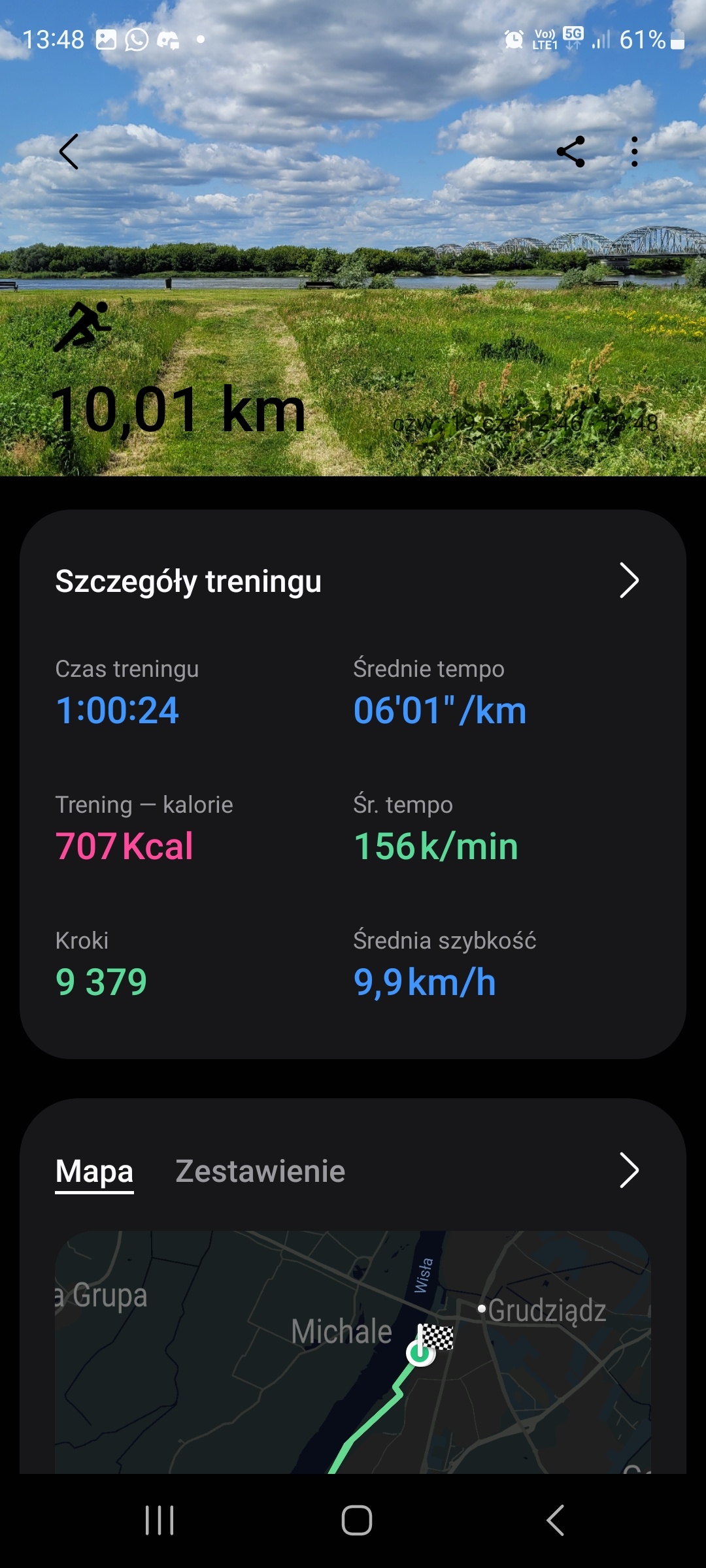Viewport: 706px width, 1568px height.
Task: Select the Mapa tab
Action: pyautogui.click(x=94, y=1171)
